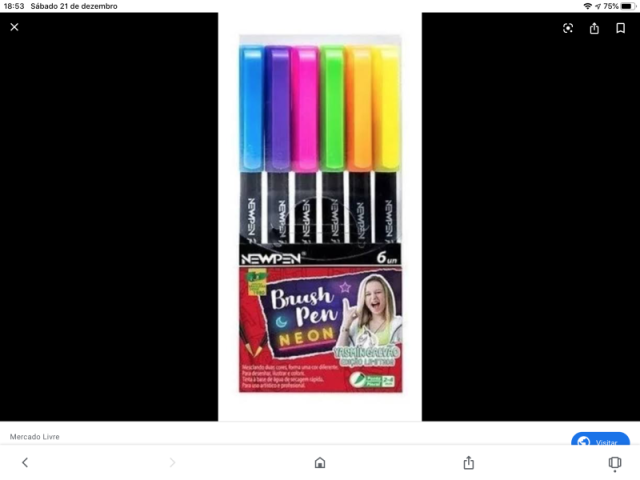Tap the Visitar button
The height and width of the screenshot is (480, 640).
[x=601, y=441]
